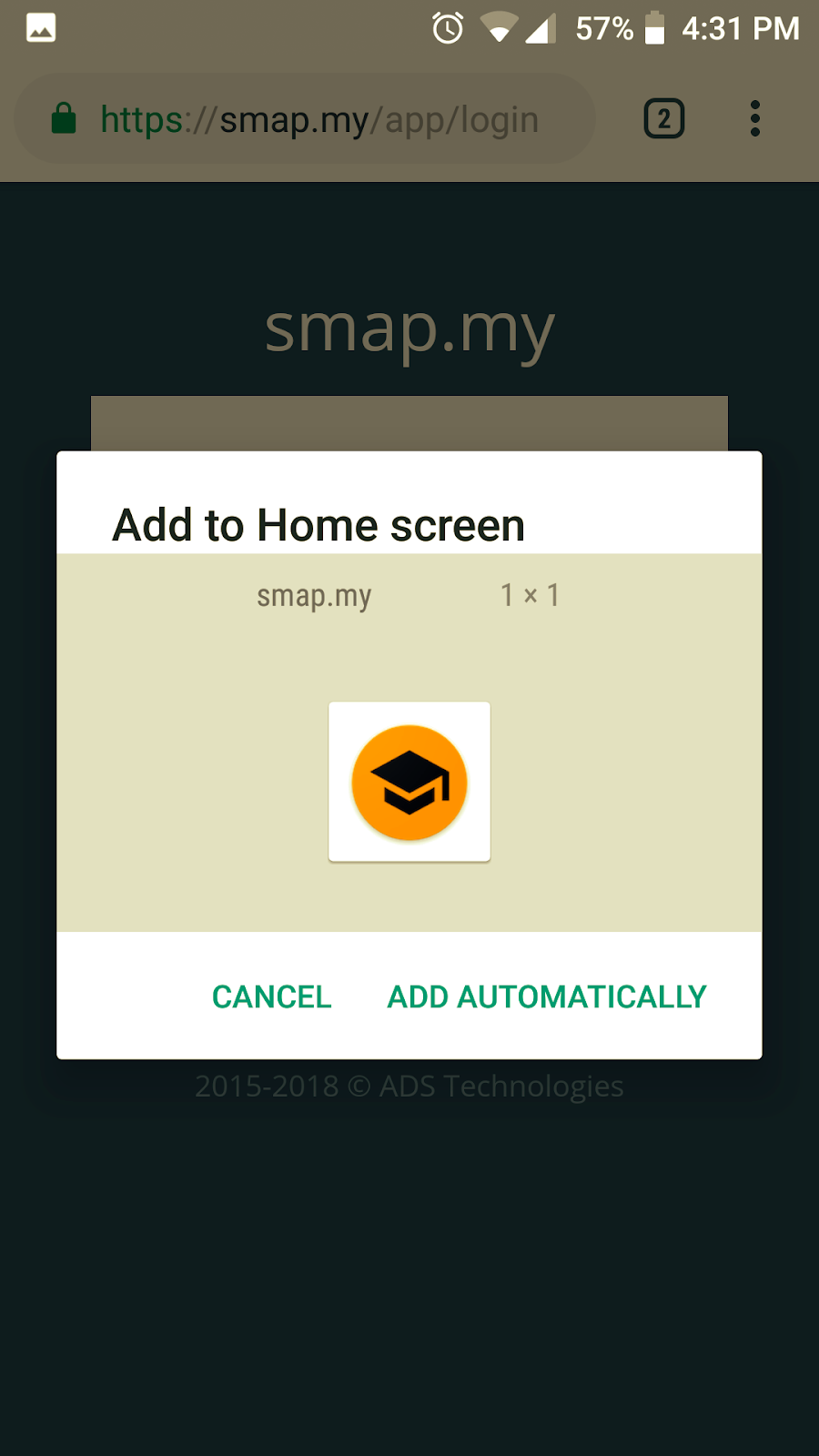
Task: Tap the alarm clock icon in status bar
Action: tap(447, 27)
